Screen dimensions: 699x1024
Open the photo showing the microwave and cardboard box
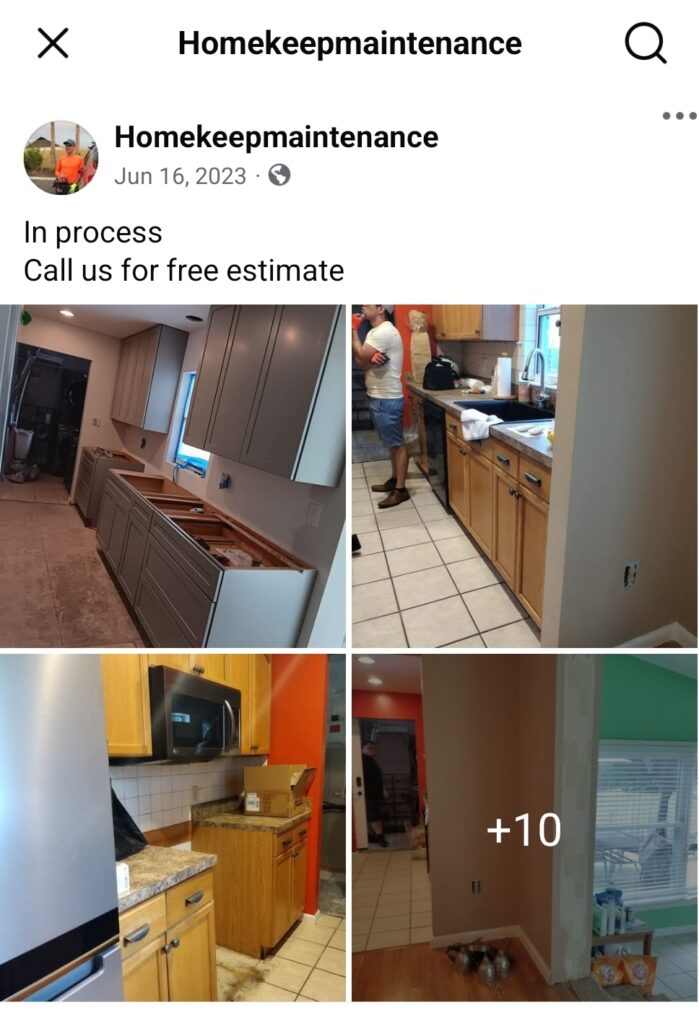pos(173,827)
